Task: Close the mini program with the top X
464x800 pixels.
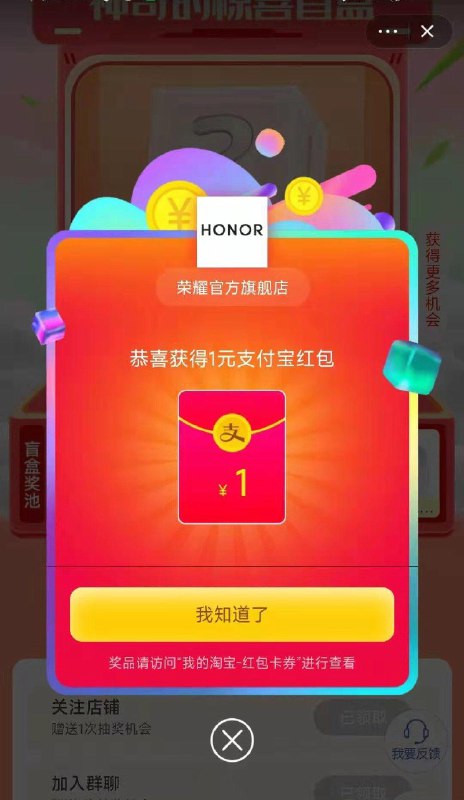Action: coord(427,32)
